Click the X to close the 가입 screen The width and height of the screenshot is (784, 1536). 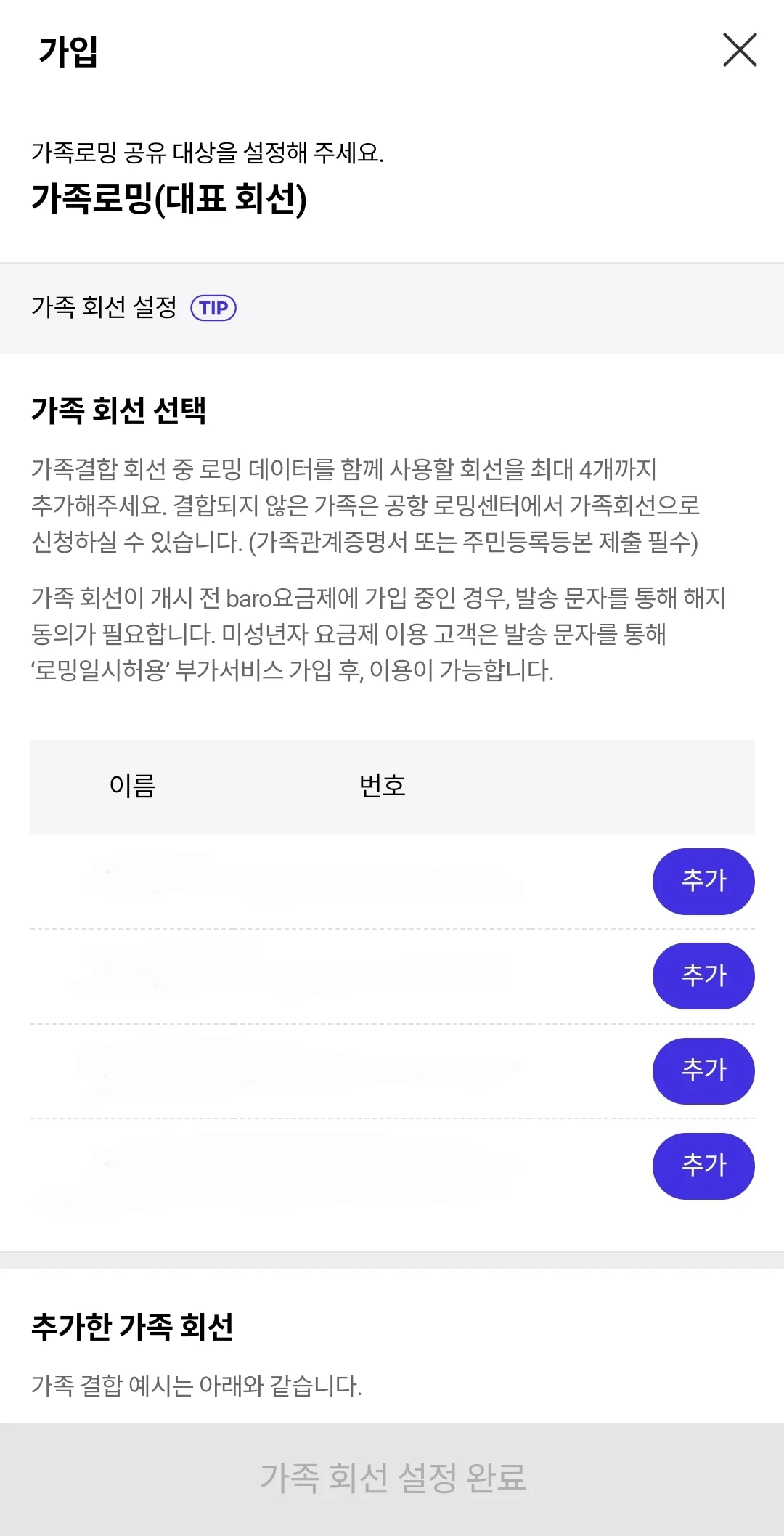pyautogui.click(x=739, y=51)
